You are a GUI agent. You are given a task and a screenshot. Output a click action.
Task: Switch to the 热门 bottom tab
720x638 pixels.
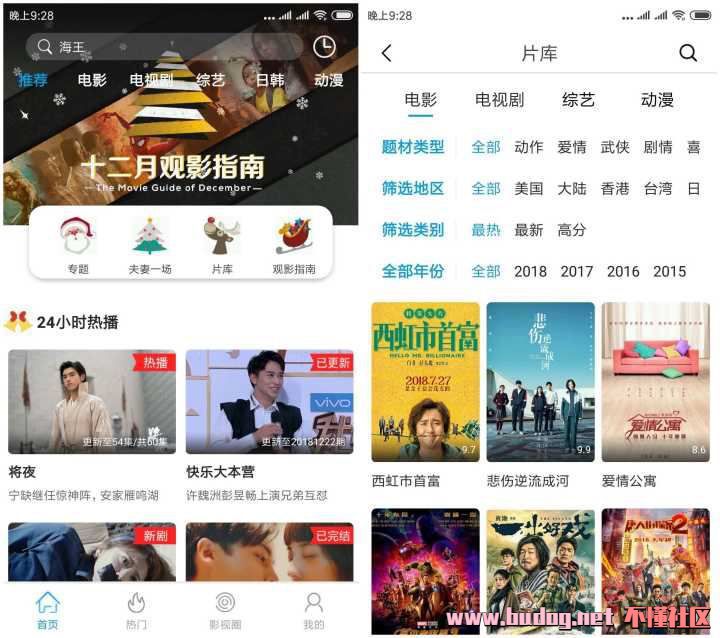(136, 609)
